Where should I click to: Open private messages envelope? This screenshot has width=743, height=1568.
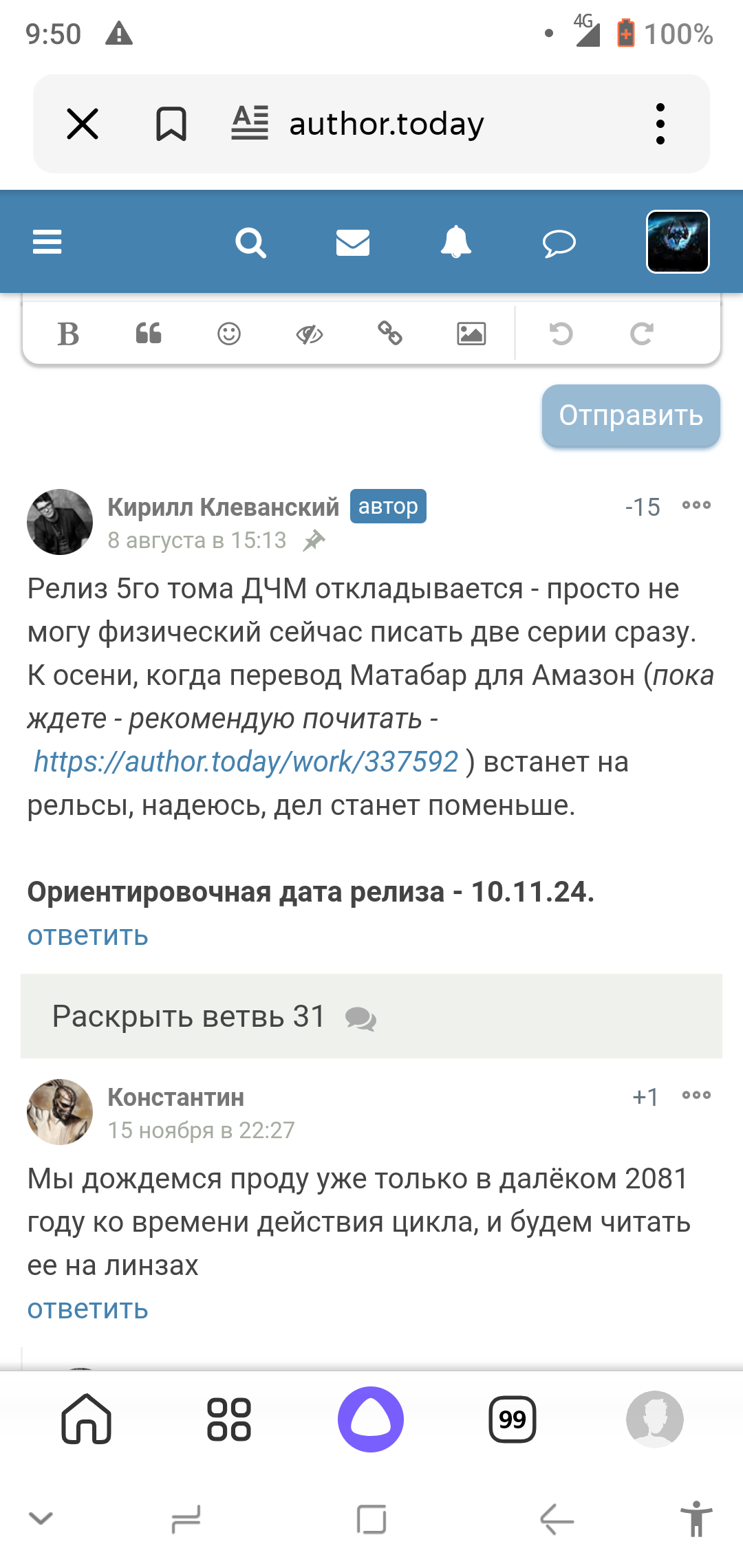pos(353,243)
